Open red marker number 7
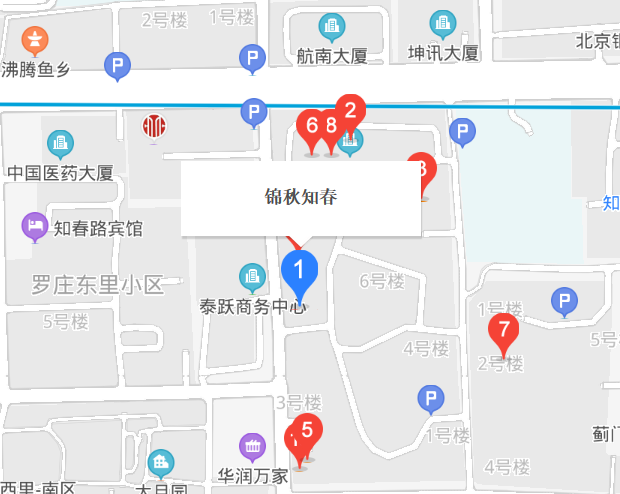 point(504,329)
